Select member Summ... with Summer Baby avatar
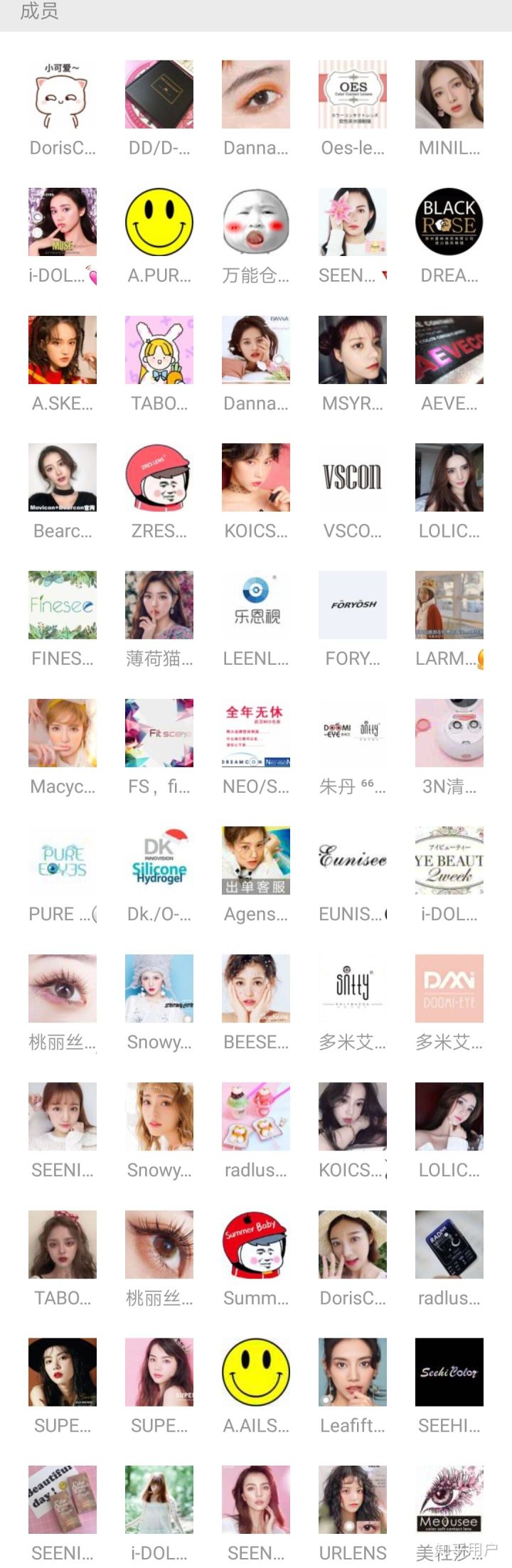 (256, 1244)
